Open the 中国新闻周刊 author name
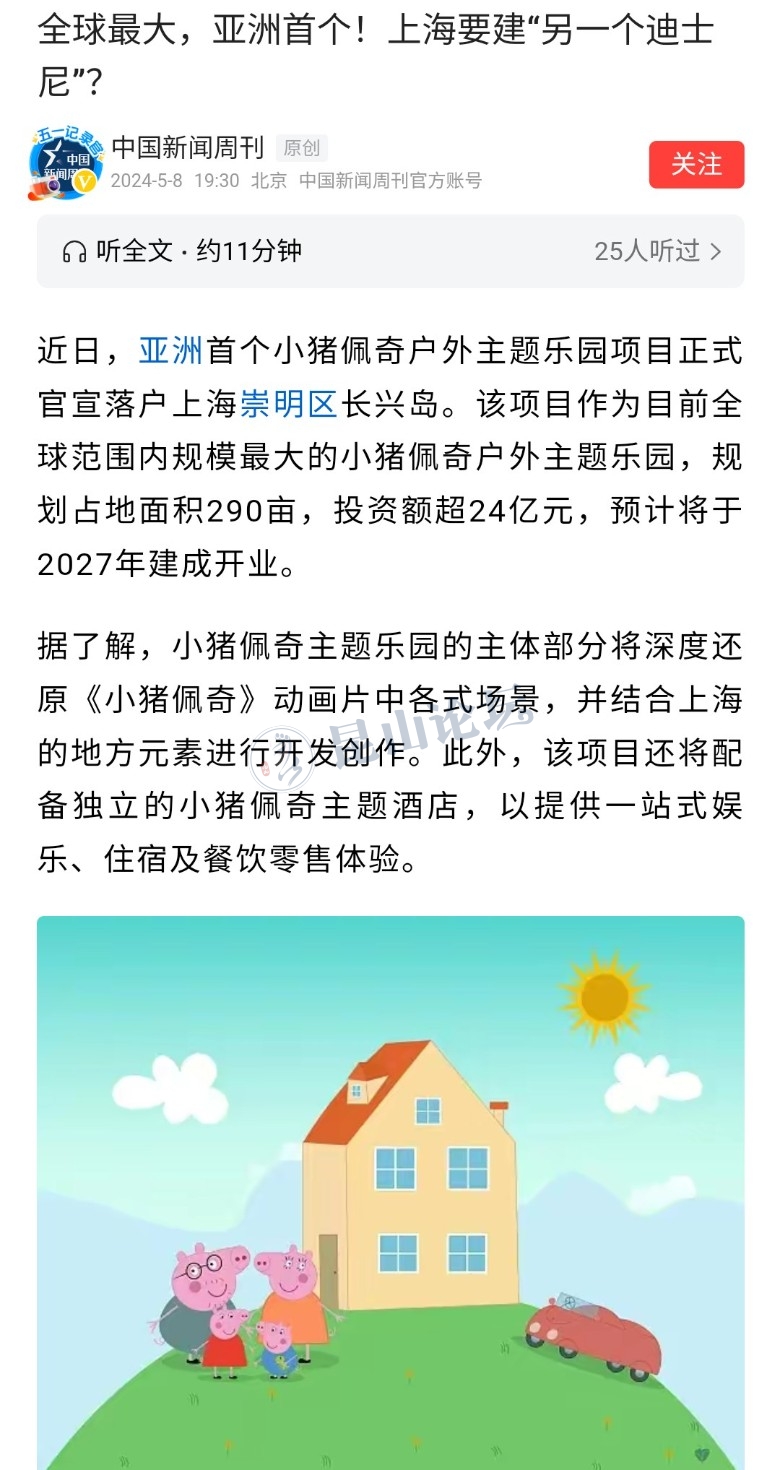Viewport: 780px width, 1470px height. (x=187, y=148)
